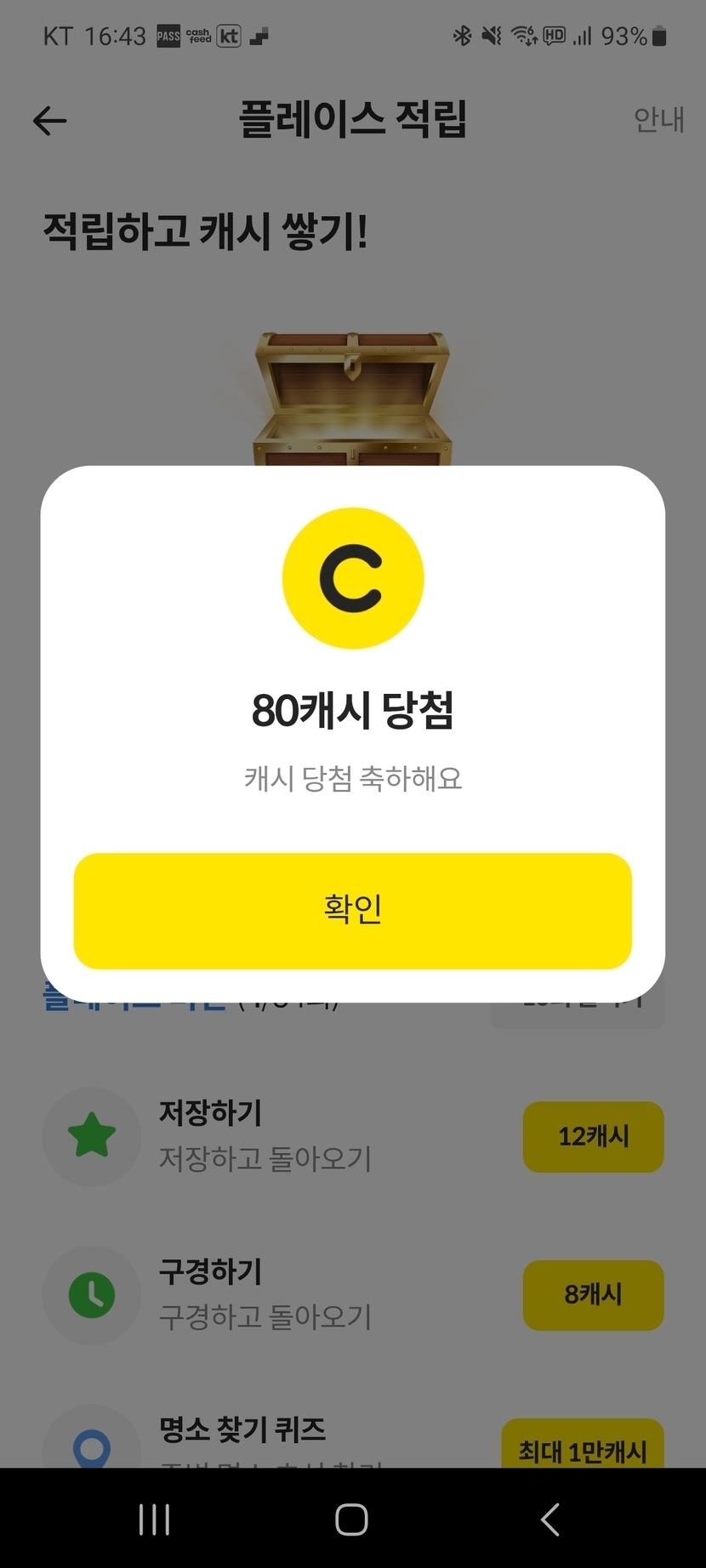Go to the system home screen
This screenshot has width=706, height=1568.
351,1519
